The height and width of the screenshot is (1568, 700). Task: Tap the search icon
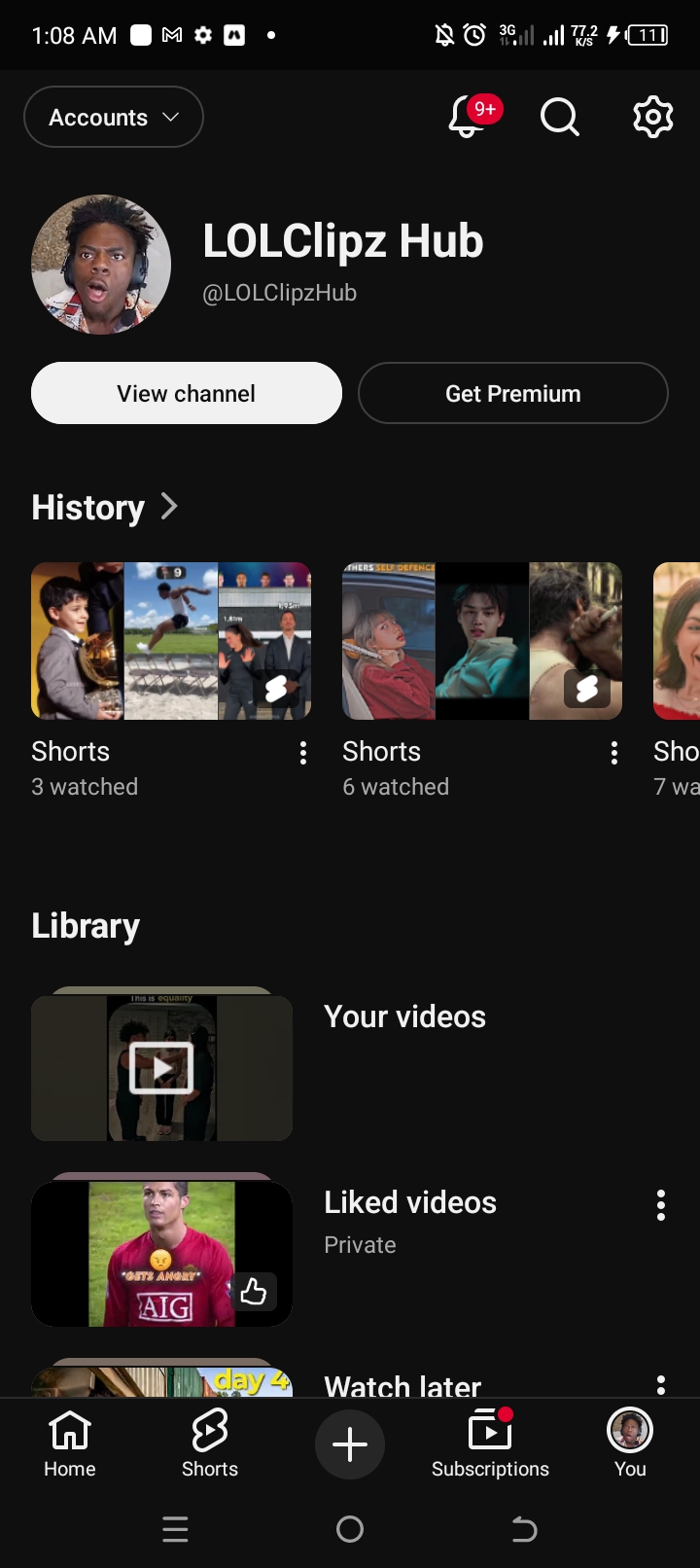[x=559, y=118]
